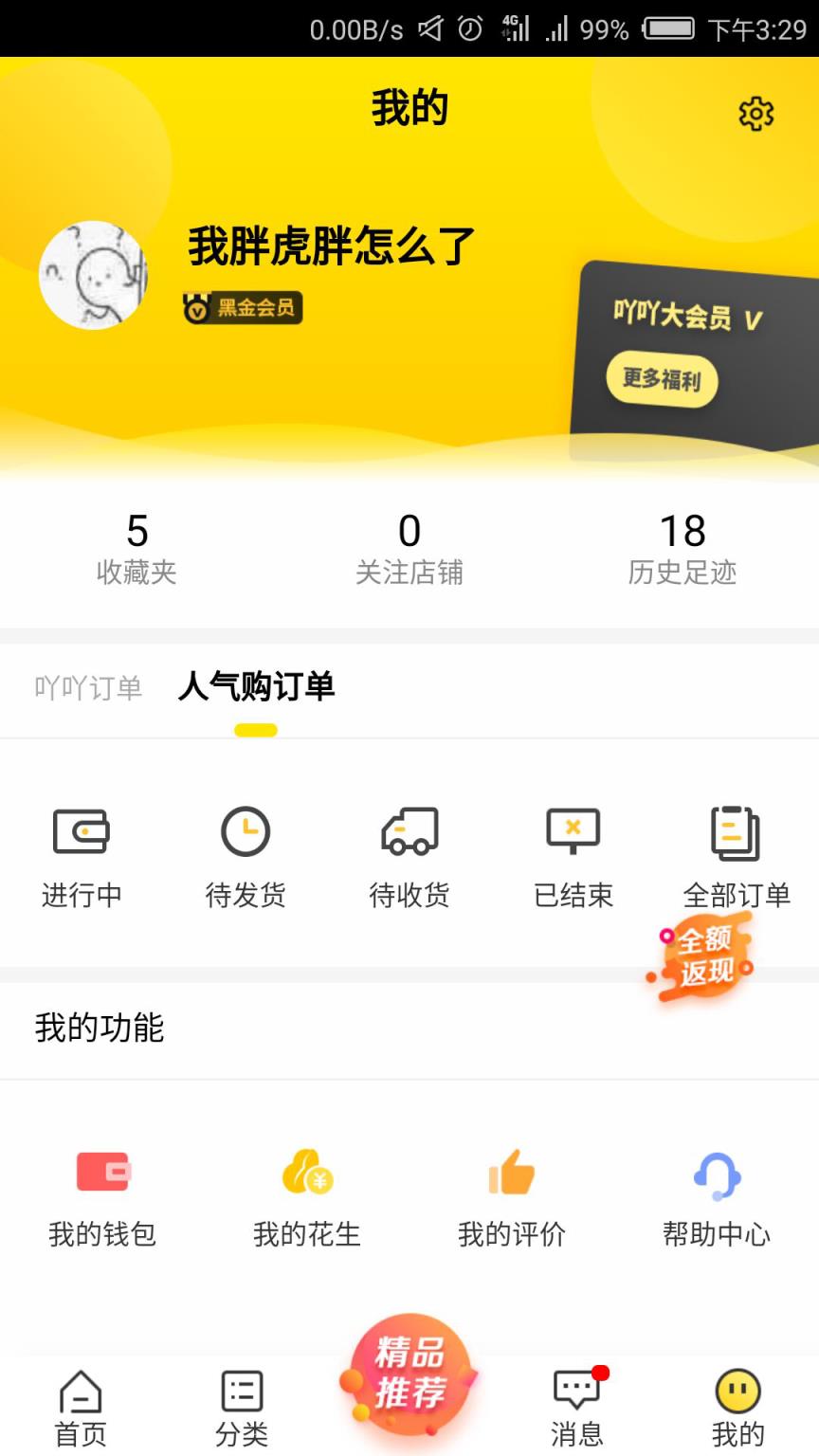Open 我的评价 reviews thumbs-up icon
Screen dimensions: 819x1456
click(511, 1175)
